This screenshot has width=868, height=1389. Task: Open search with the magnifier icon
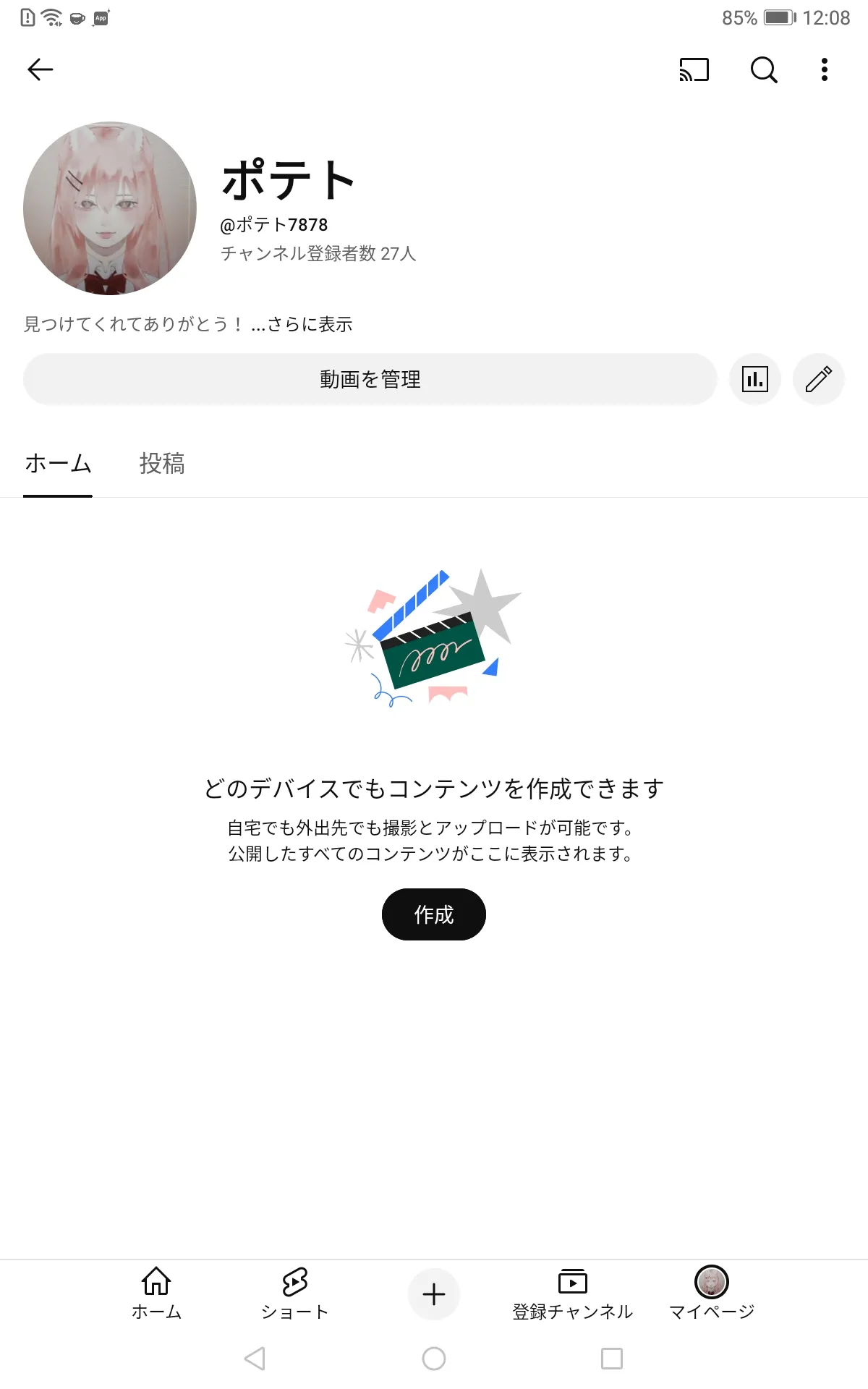click(x=764, y=69)
